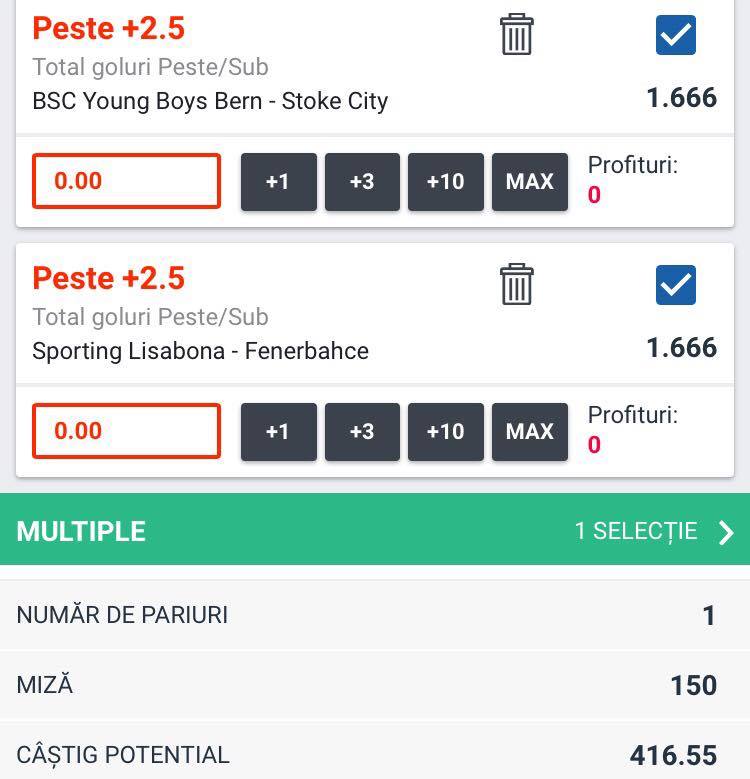Add +10 to the Sporting Lisabona stake
The height and width of the screenshot is (779, 750).
click(x=446, y=432)
